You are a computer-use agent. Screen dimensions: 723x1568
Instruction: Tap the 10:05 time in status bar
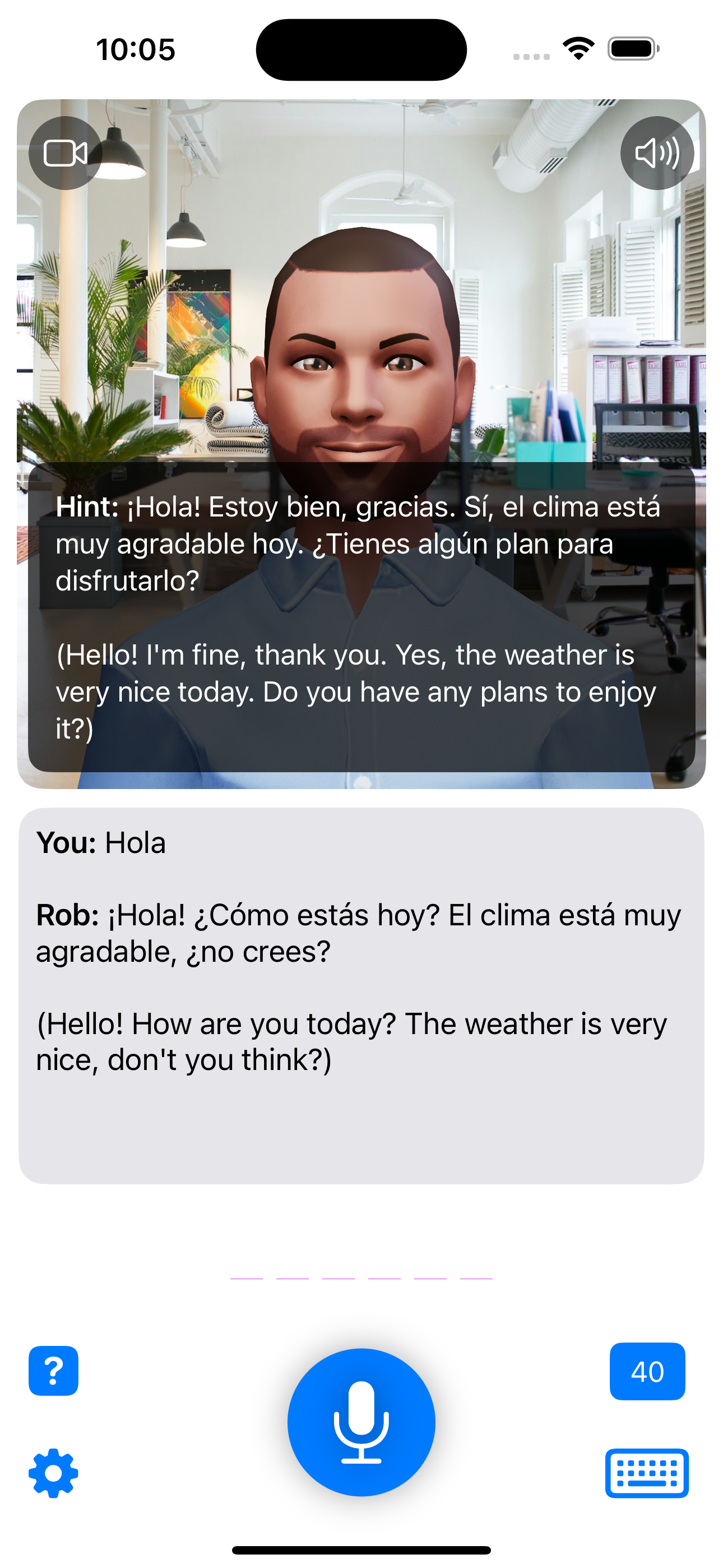tap(135, 50)
